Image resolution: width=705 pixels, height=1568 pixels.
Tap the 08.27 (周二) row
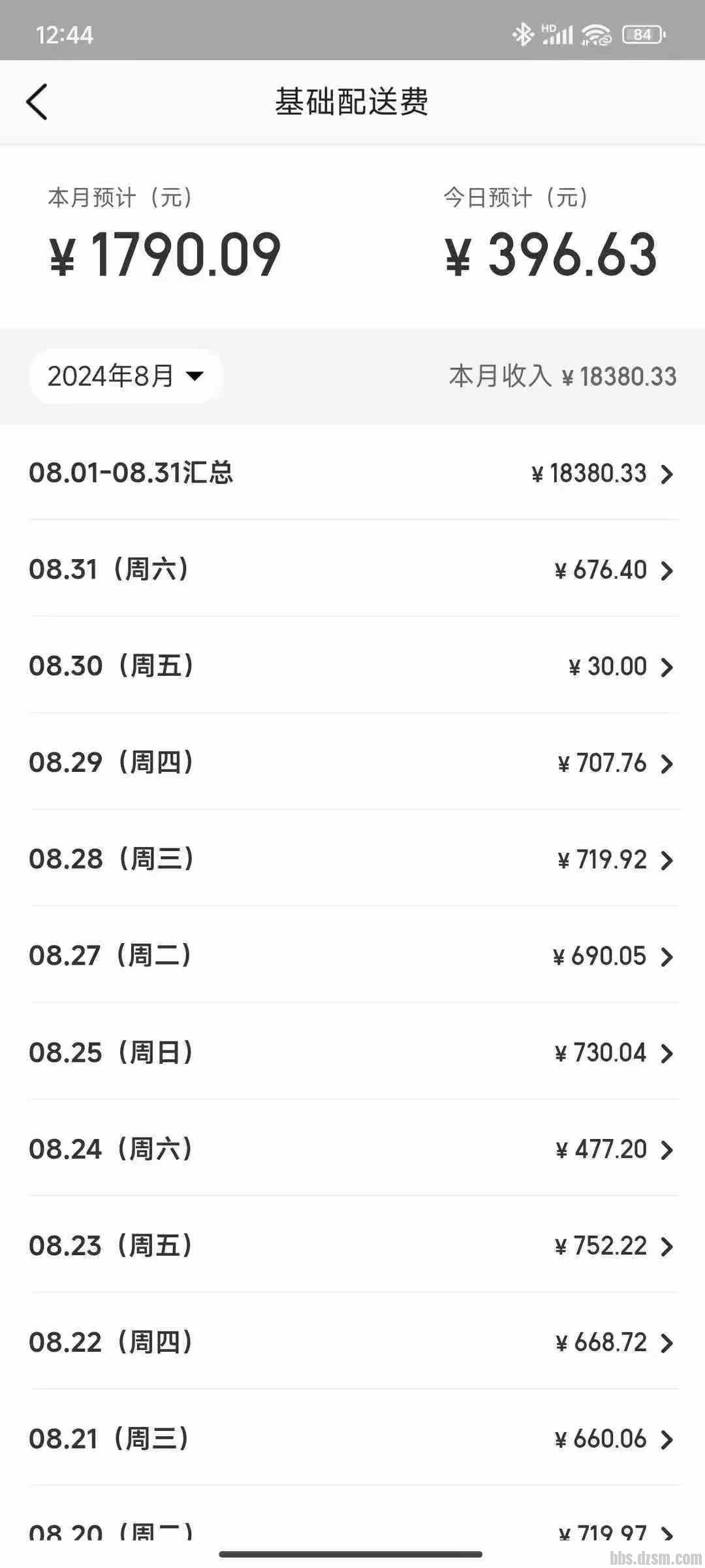(352, 956)
